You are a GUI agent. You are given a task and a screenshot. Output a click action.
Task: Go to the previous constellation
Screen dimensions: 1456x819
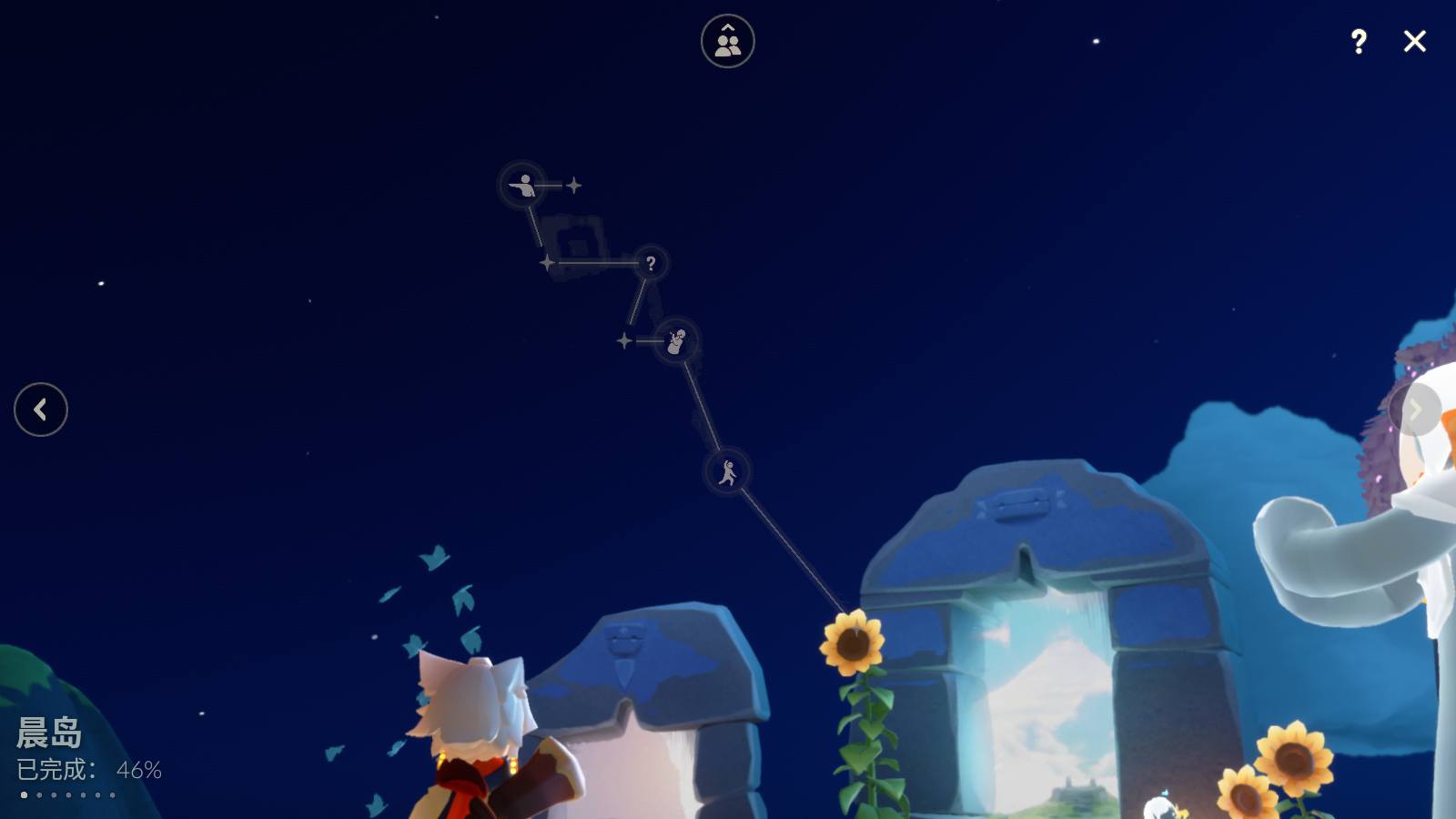pyautogui.click(x=41, y=409)
